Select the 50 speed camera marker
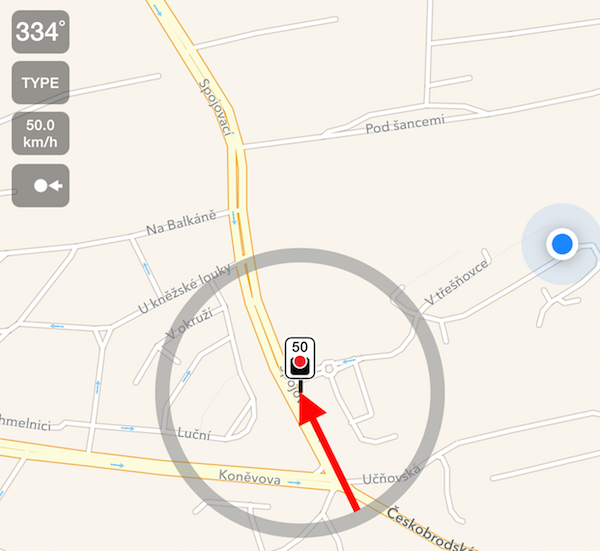 (x=300, y=357)
